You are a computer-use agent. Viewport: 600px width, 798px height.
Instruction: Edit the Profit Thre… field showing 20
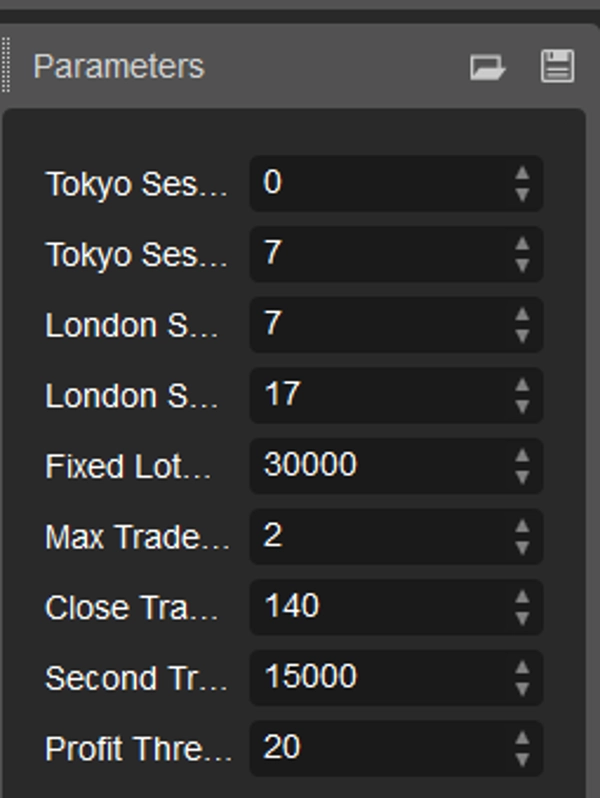[380, 747]
